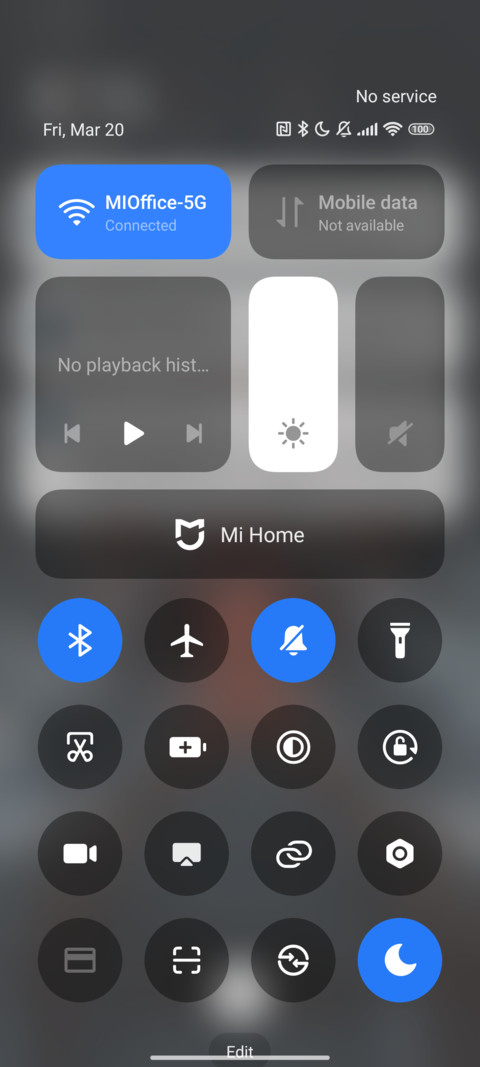
Task: Toggle the MIOffice-5G Wi-Fi tile
Action: (133, 212)
